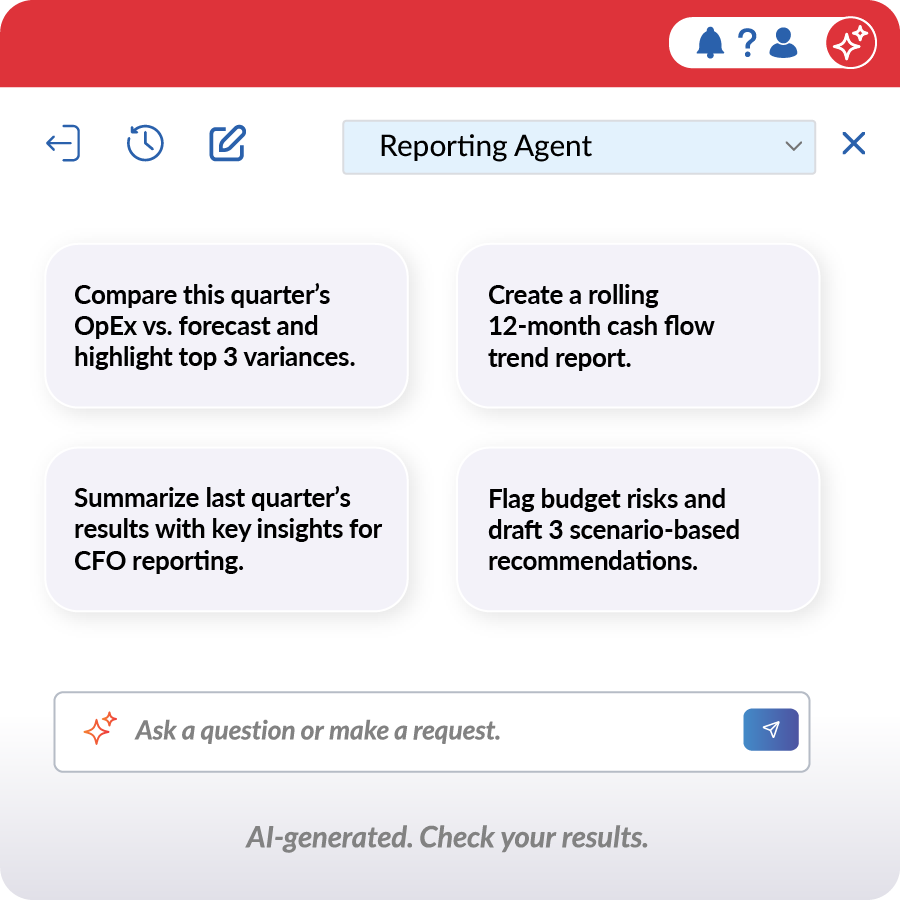Open the chat history clock icon
The width and height of the screenshot is (900, 900).
(x=145, y=144)
